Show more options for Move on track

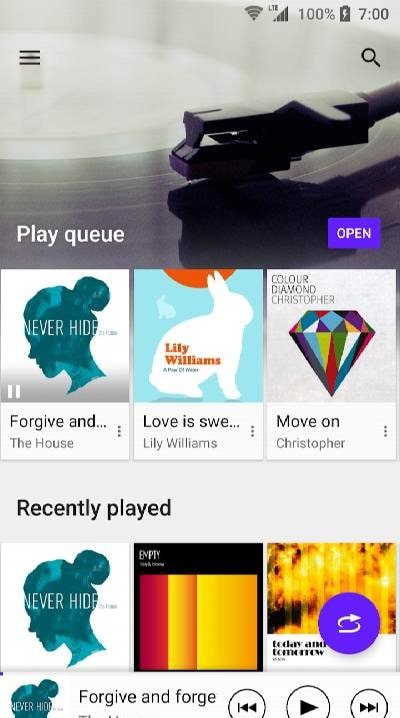coord(385,431)
